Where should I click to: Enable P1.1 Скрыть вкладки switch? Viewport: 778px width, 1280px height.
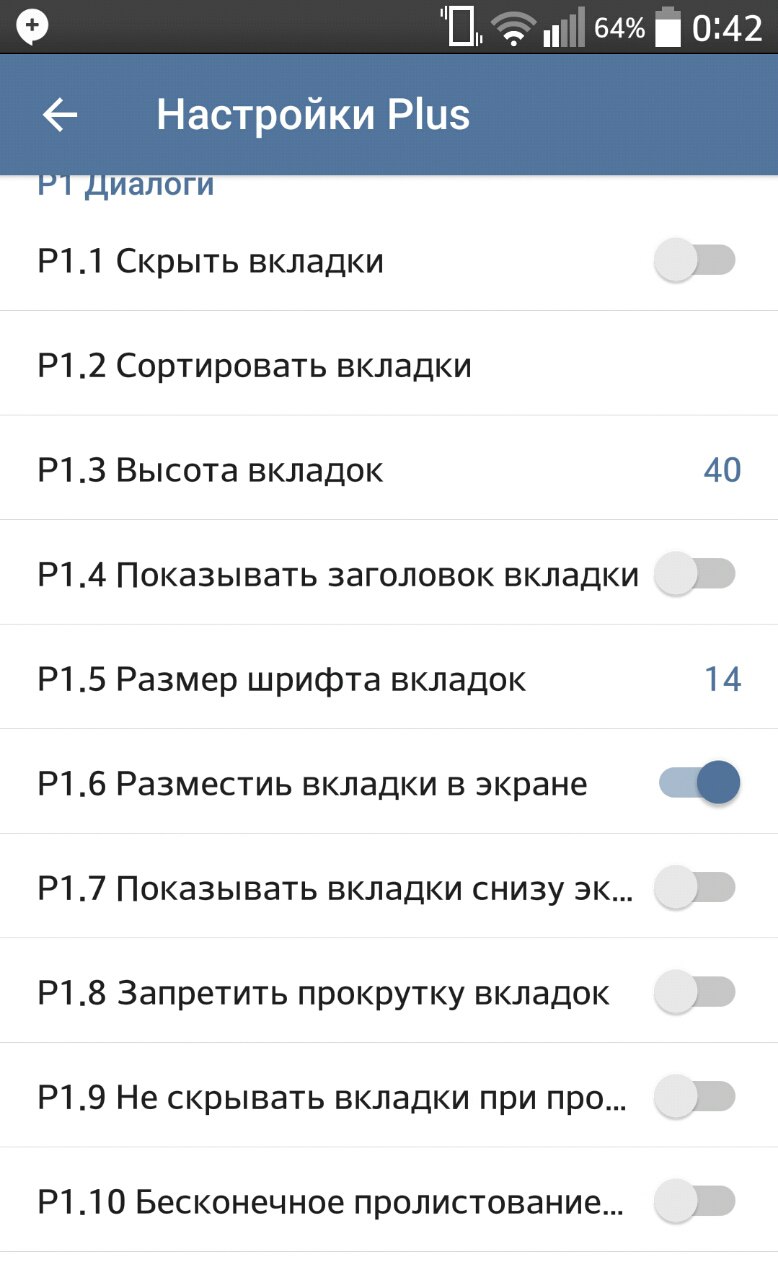coord(695,262)
